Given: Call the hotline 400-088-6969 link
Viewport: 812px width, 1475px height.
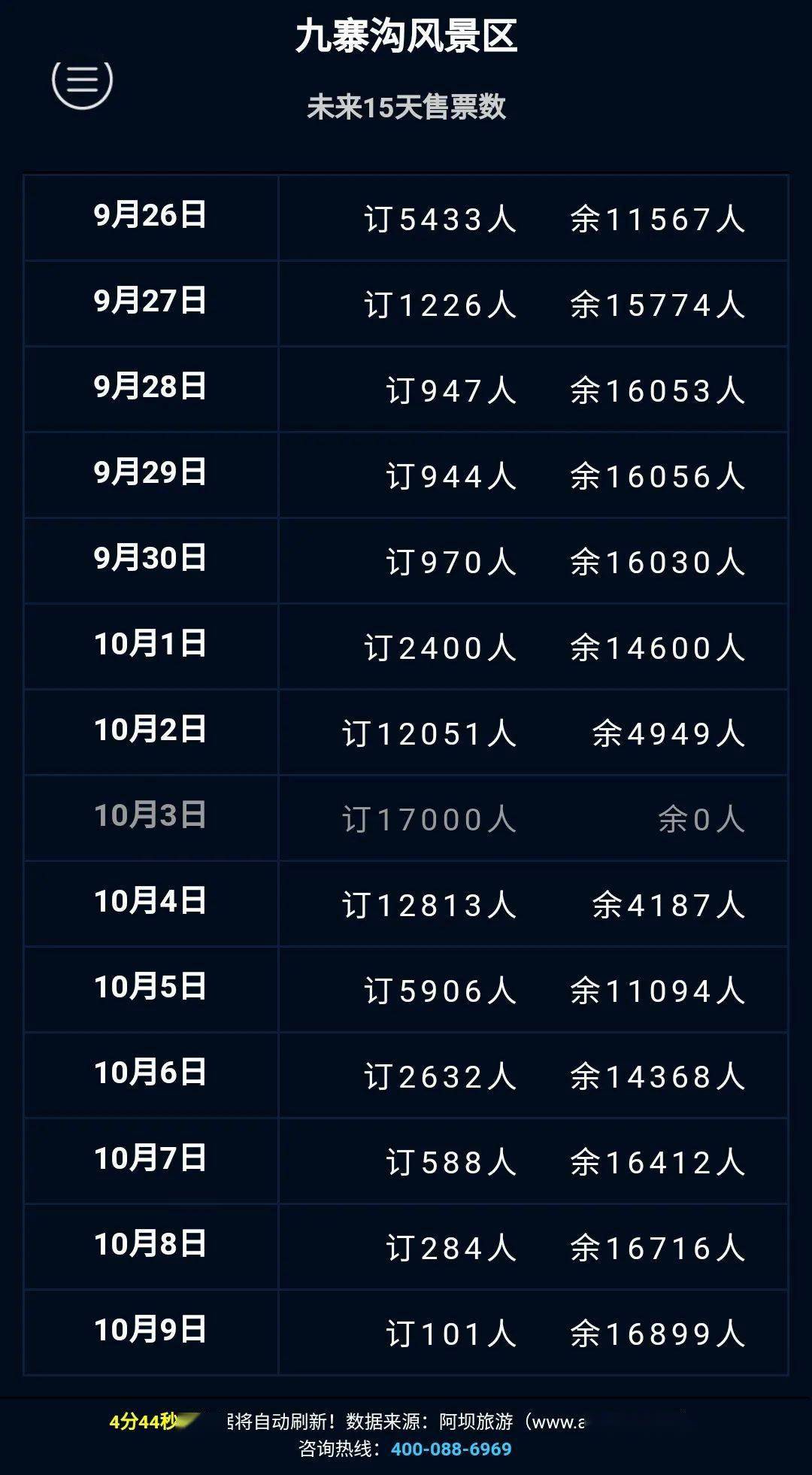Looking at the screenshot, I should pyautogui.click(x=451, y=1449).
